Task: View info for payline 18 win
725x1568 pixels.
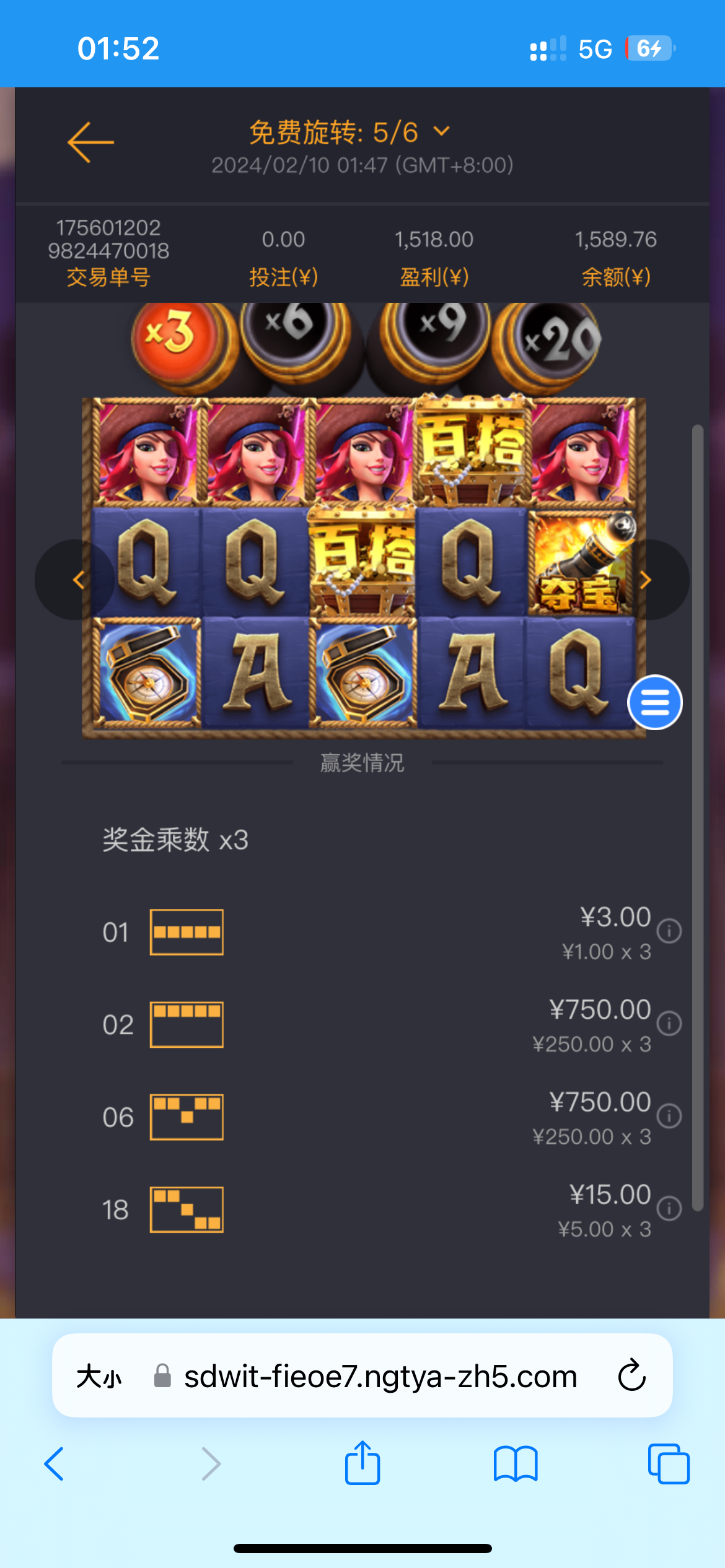Action: click(x=669, y=1208)
